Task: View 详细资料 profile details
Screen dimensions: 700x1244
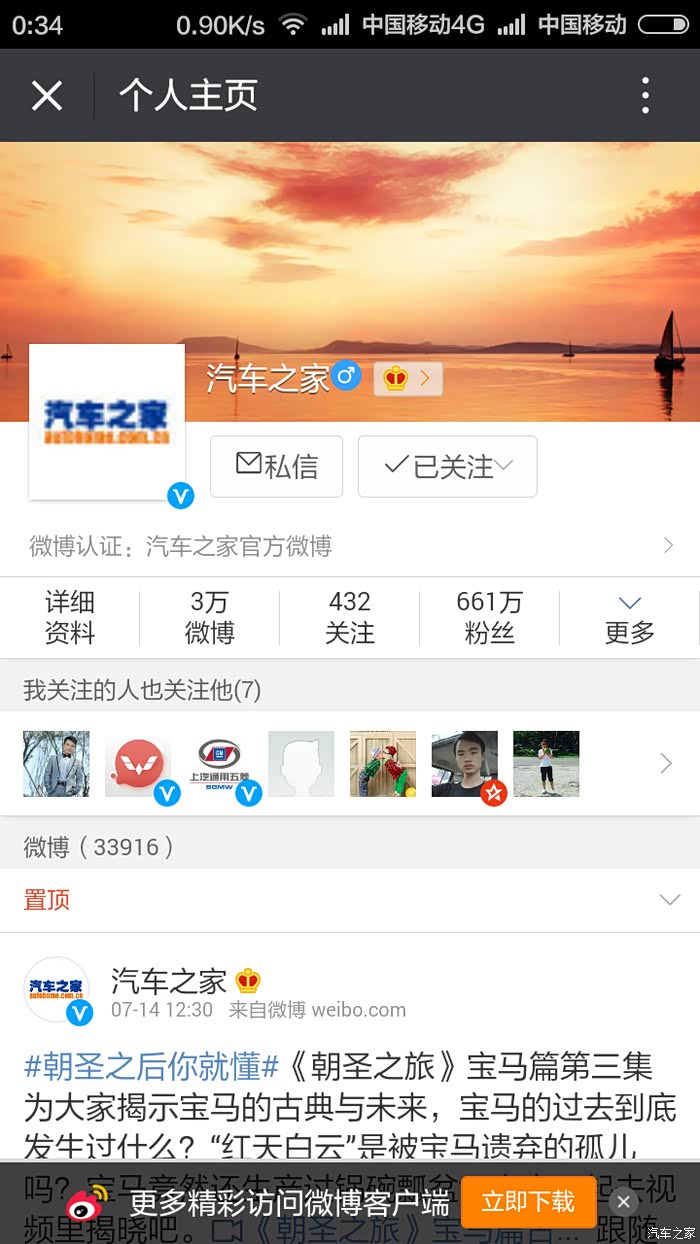Action: [x=70, y=617]
